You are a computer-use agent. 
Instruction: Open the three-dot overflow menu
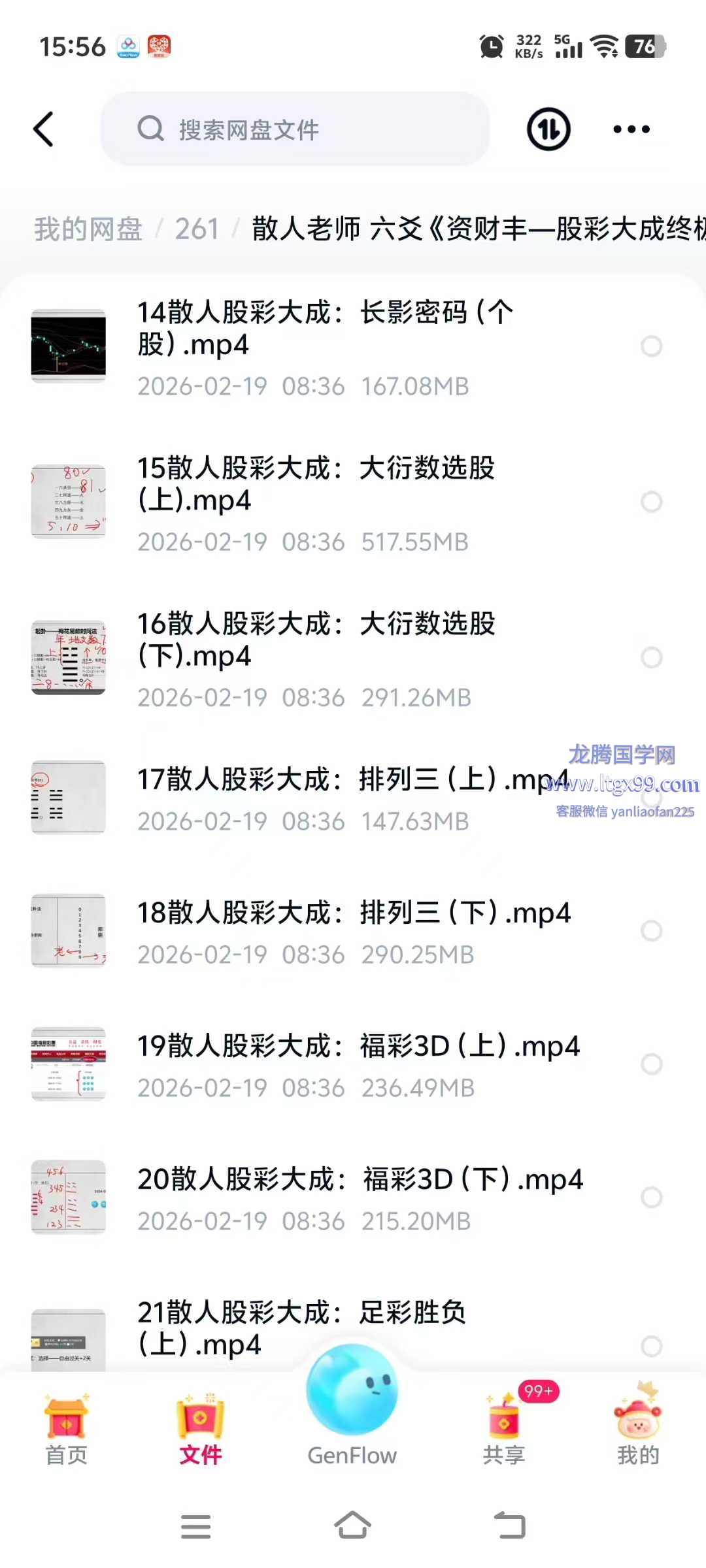point(631,129)
